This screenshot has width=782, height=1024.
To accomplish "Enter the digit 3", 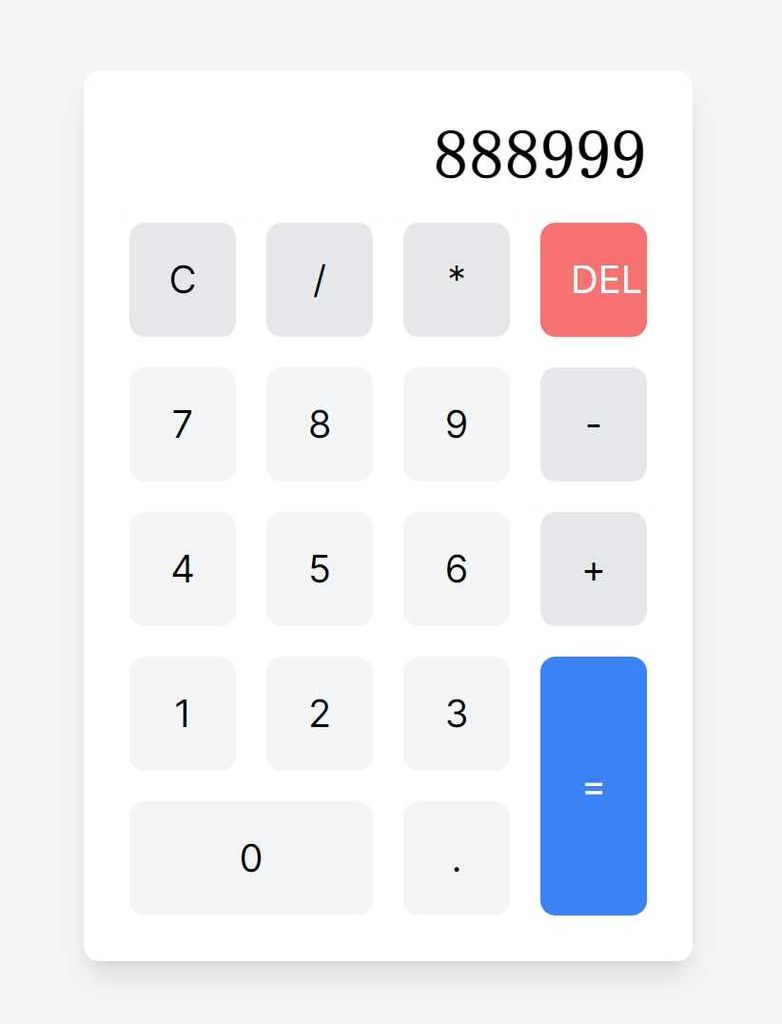I will click(456, 713).
